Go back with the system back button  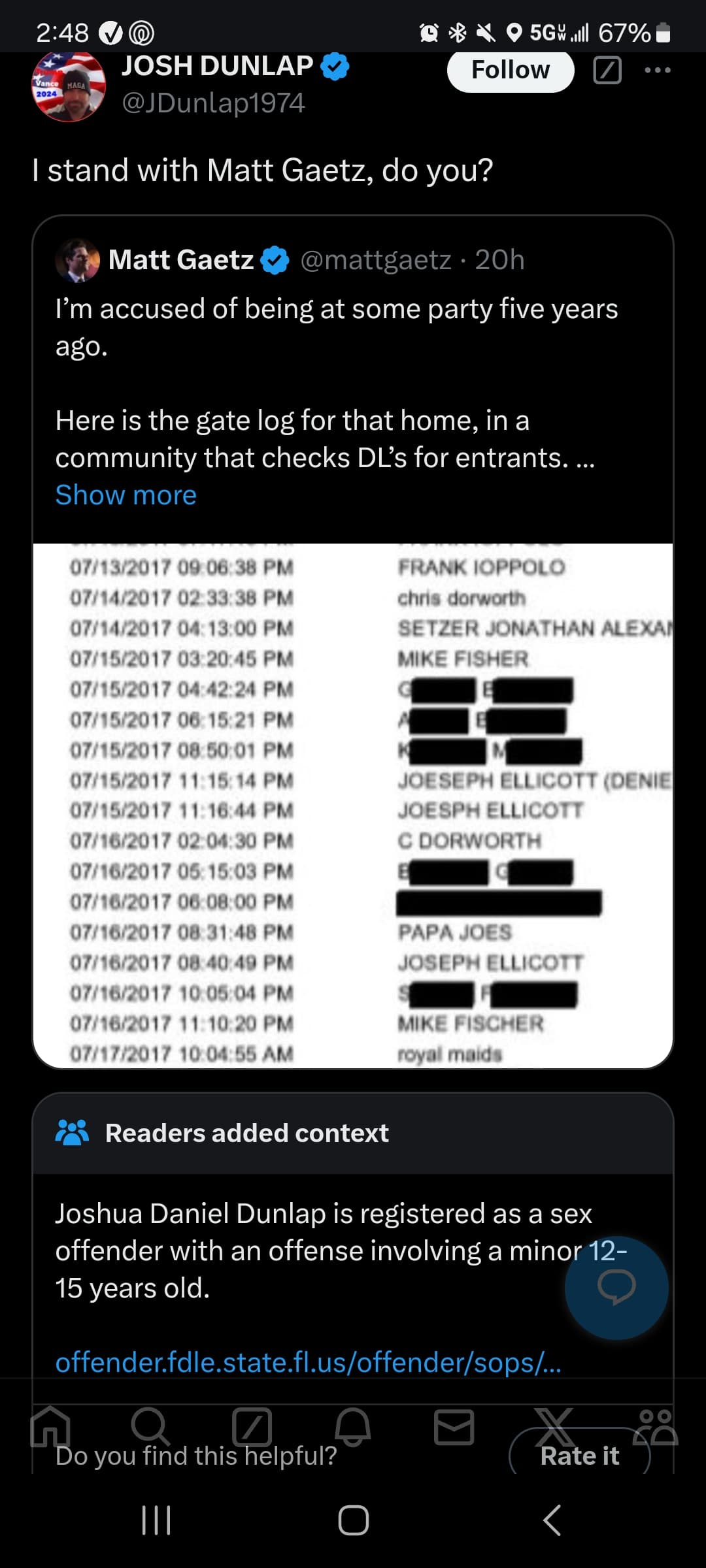(x=552, y=1520)
